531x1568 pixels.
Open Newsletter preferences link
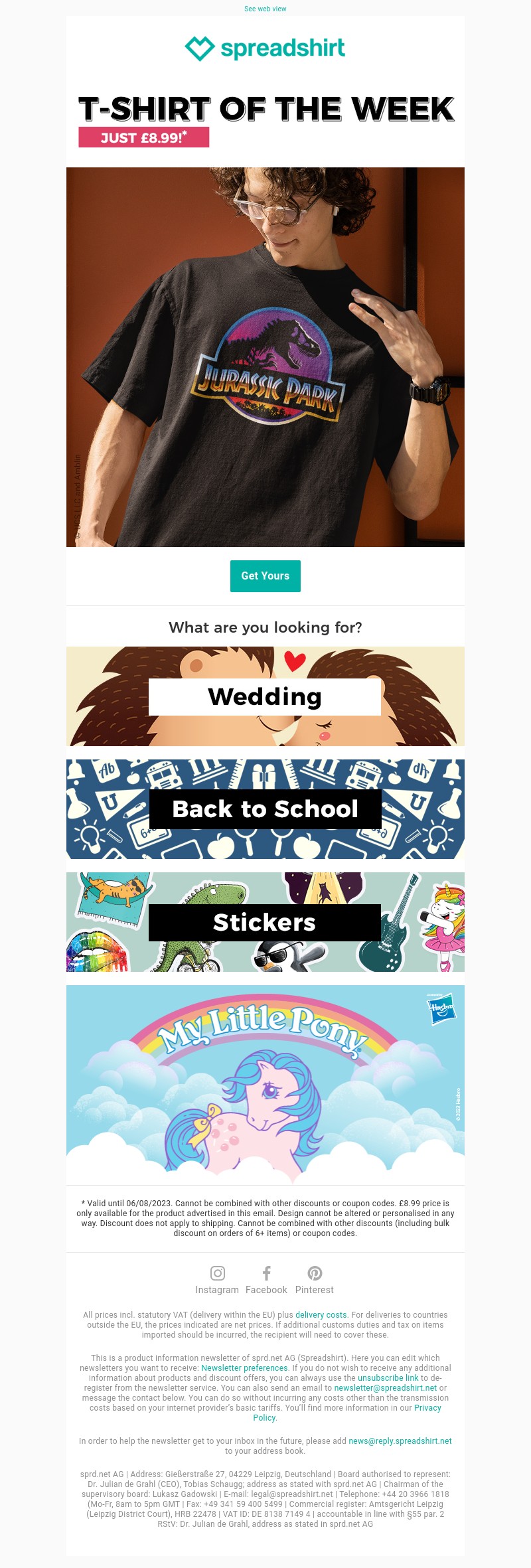(244, 1368)
